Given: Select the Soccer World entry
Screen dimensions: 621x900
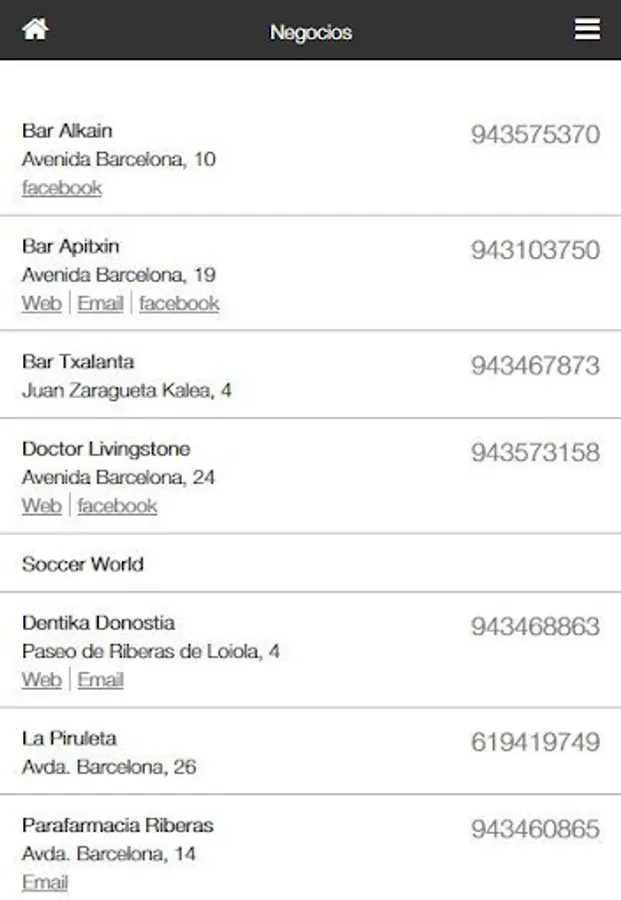Looking at the screenshot, I should coord(83,564).
